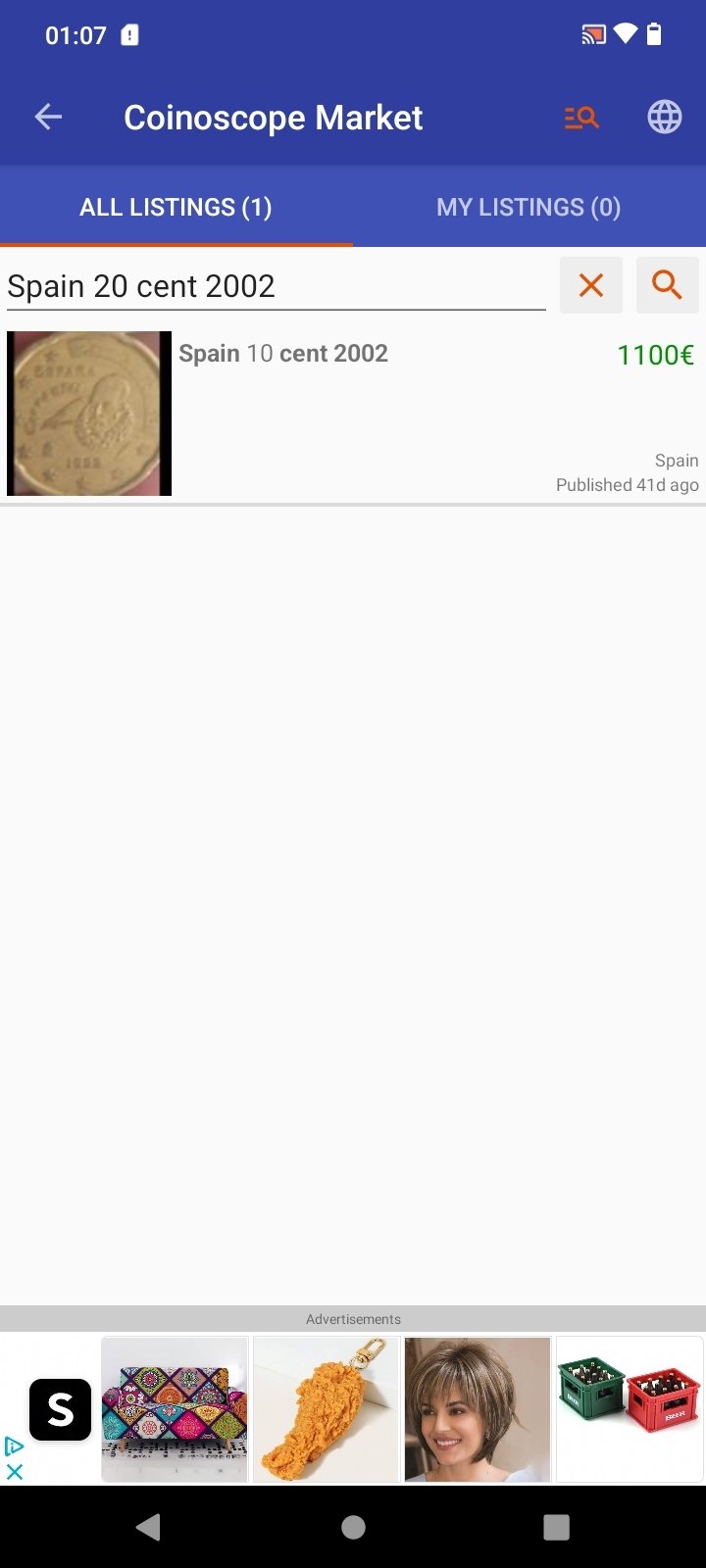Screen dimensions: 706x1568
Task: Open the short wig ad
Action: point(478,1409)
